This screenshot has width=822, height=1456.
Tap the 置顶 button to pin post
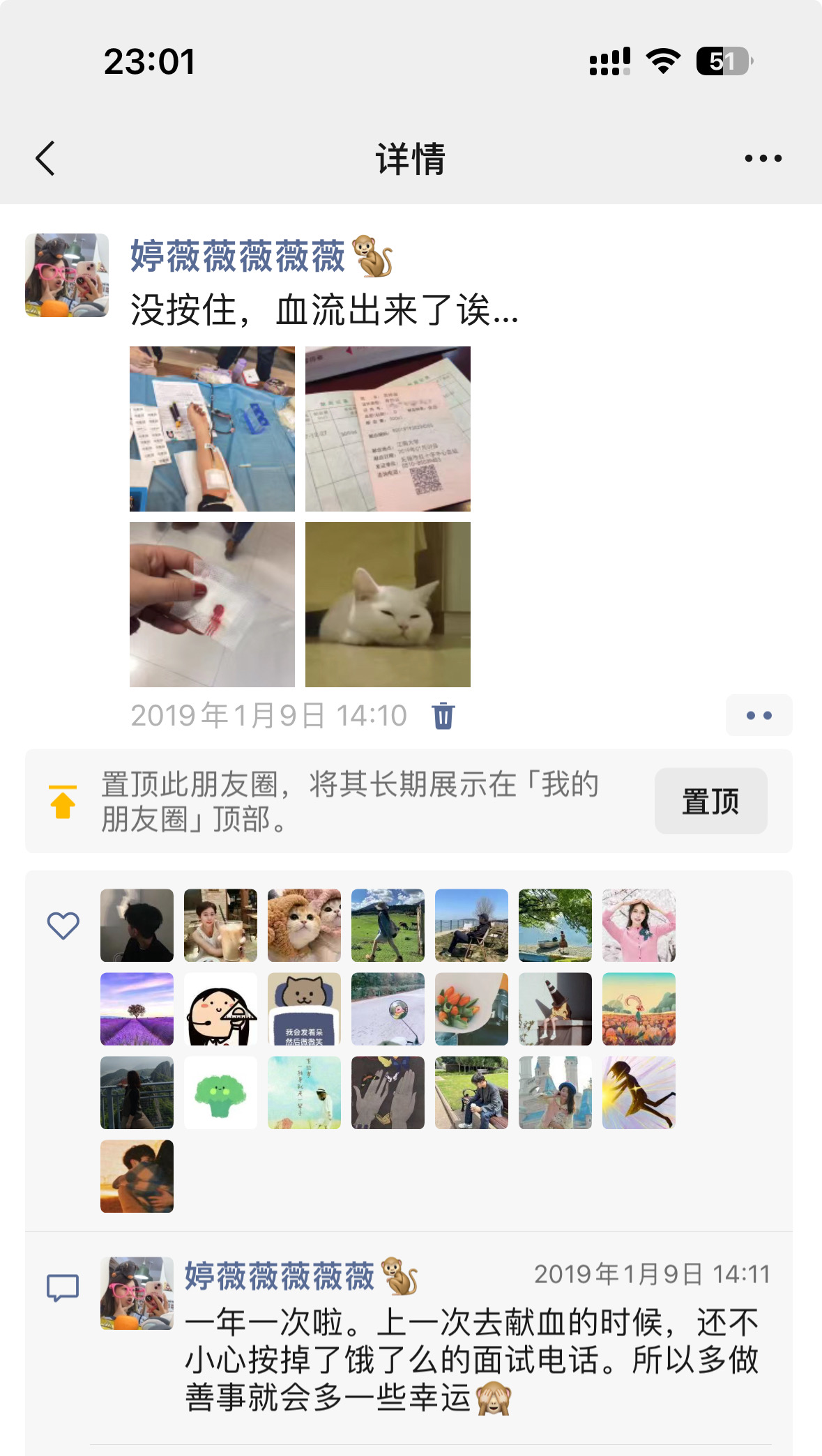click(x=710, y=801)
